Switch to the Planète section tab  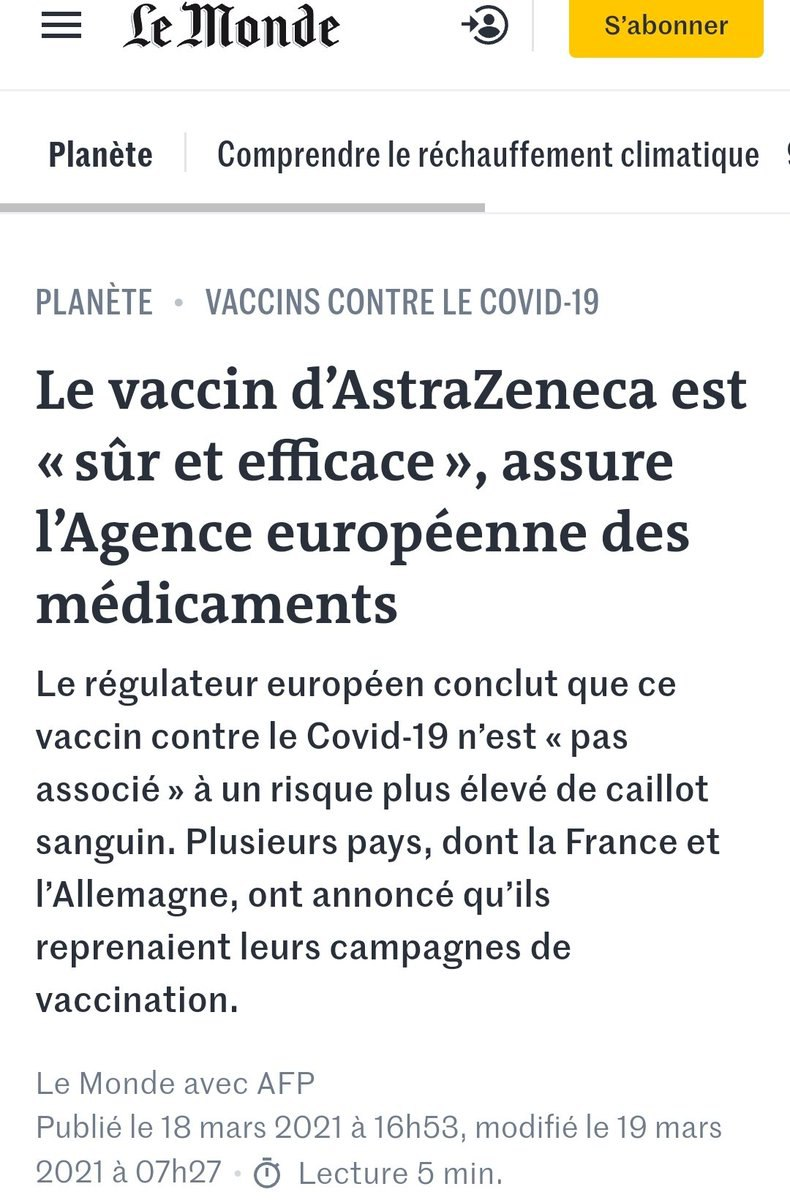[x=101, y=155]
